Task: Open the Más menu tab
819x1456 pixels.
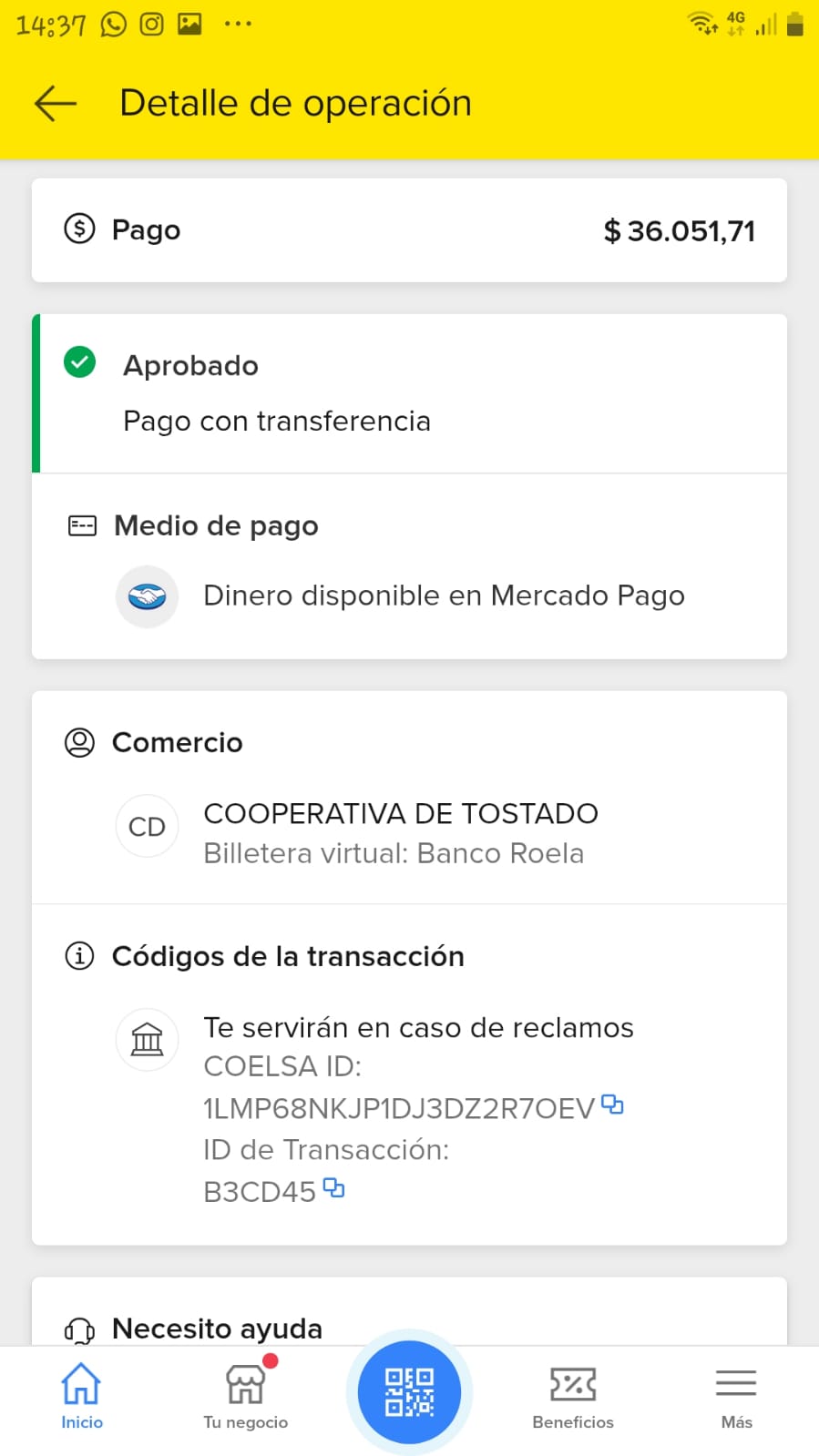Action: click(736, 1396)
